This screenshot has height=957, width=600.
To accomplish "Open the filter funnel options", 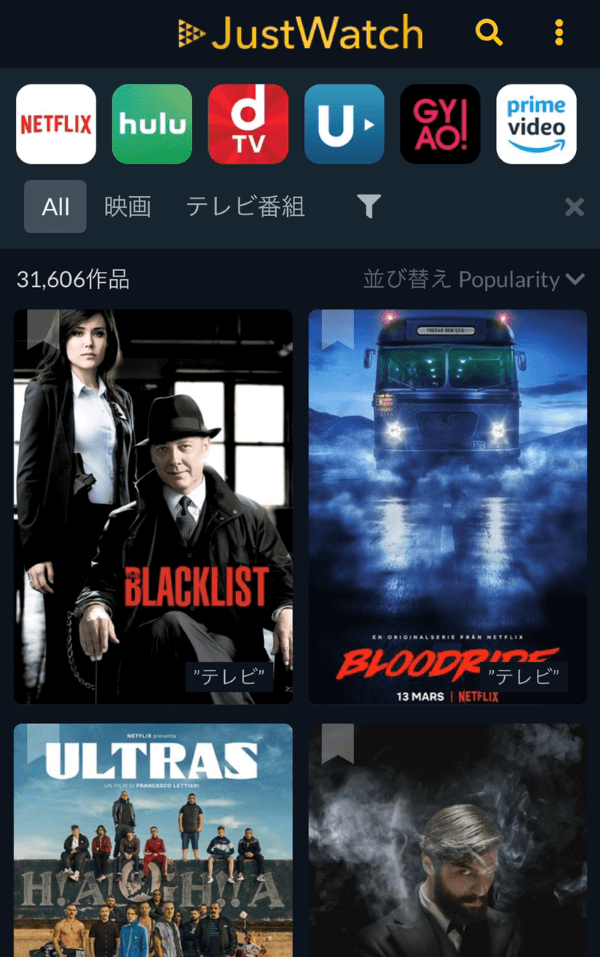I will pos(369,207).
